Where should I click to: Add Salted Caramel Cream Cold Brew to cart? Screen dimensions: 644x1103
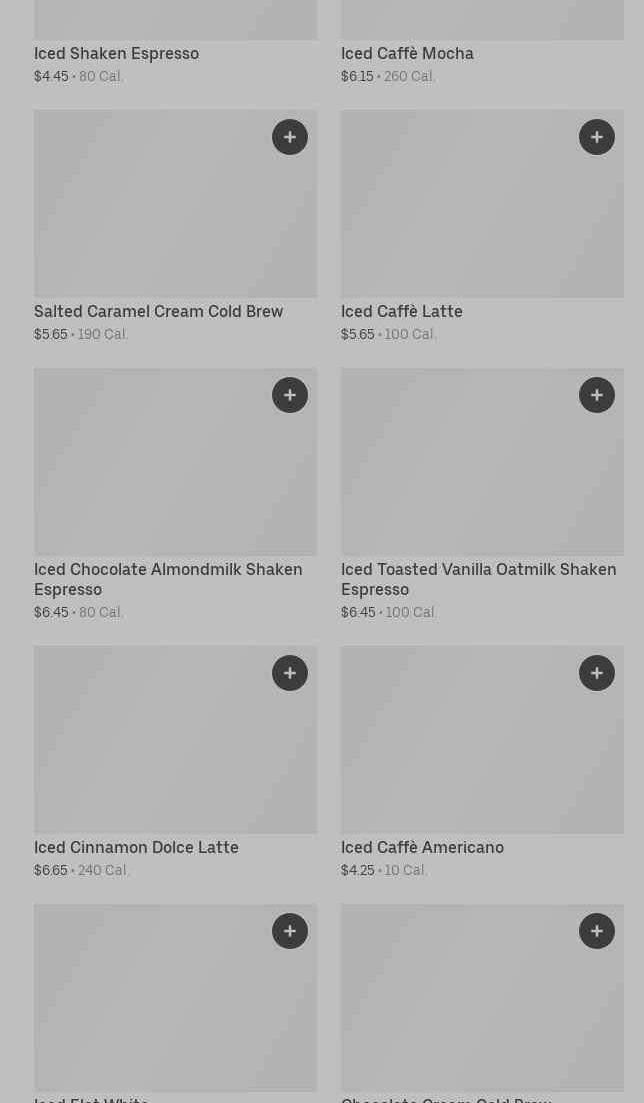(x=290, y=137)
